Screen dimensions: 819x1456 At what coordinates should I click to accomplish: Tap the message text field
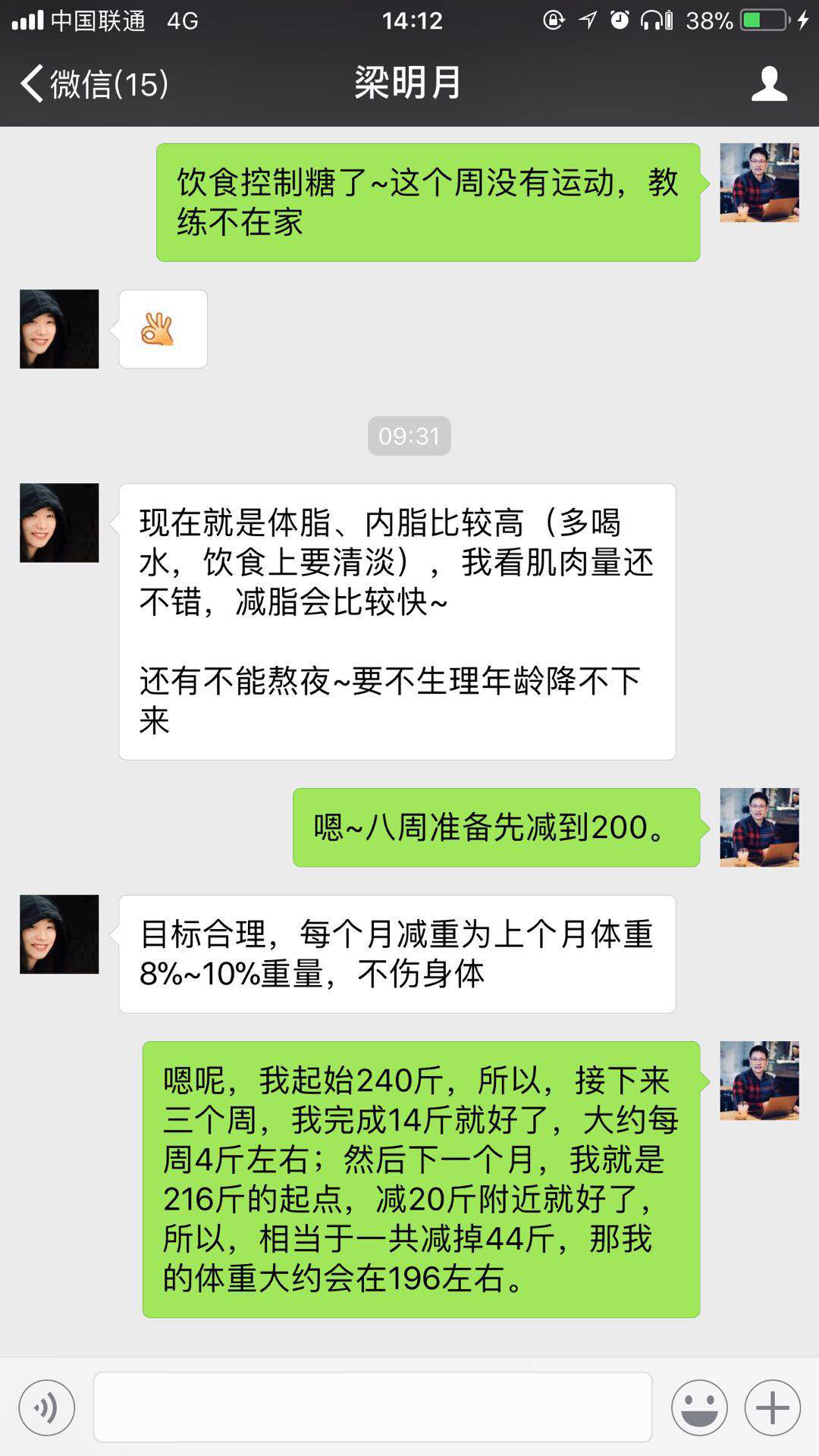[372, 1407]
